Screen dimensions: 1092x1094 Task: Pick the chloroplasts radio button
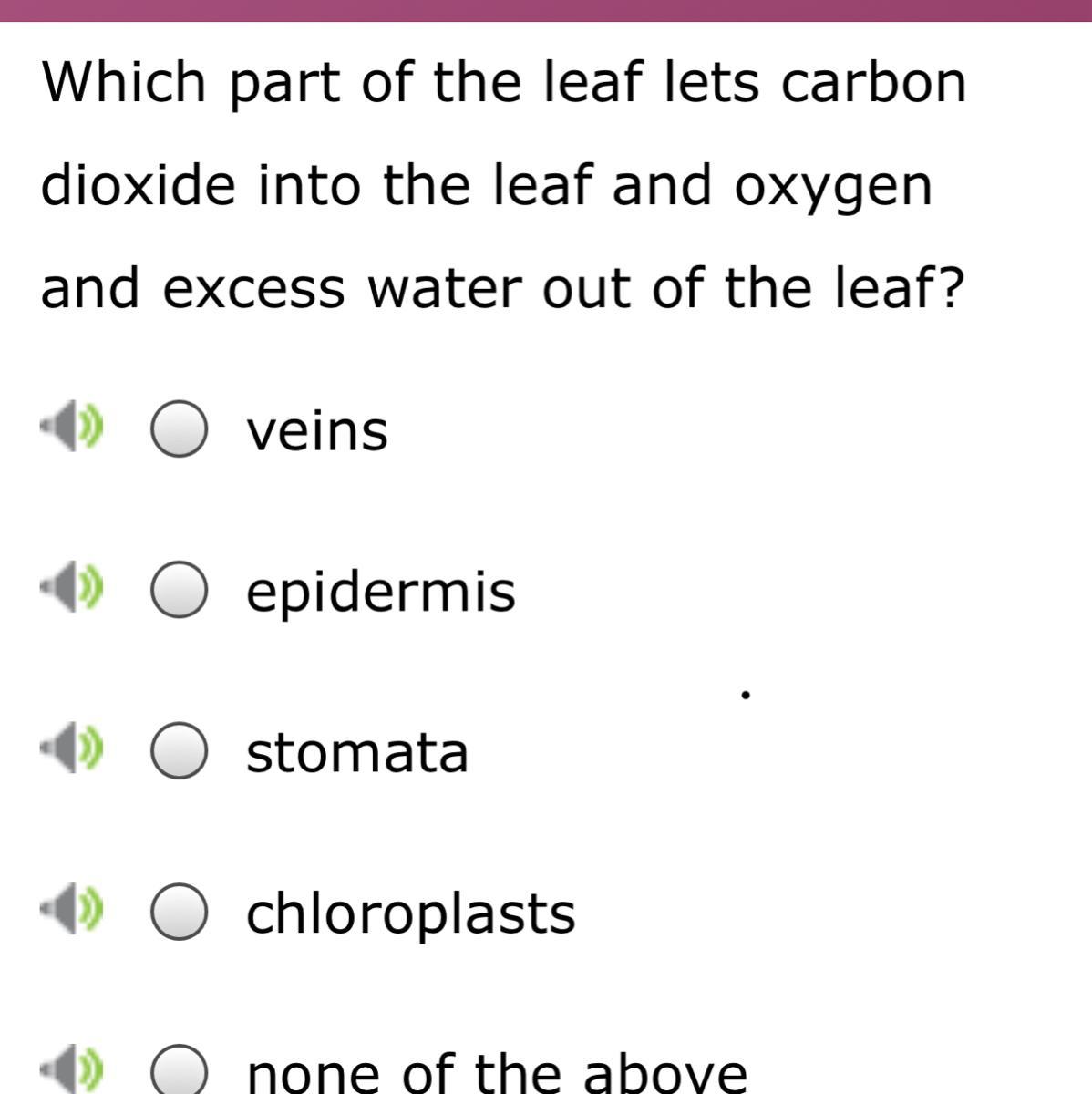tap(179, 912)
